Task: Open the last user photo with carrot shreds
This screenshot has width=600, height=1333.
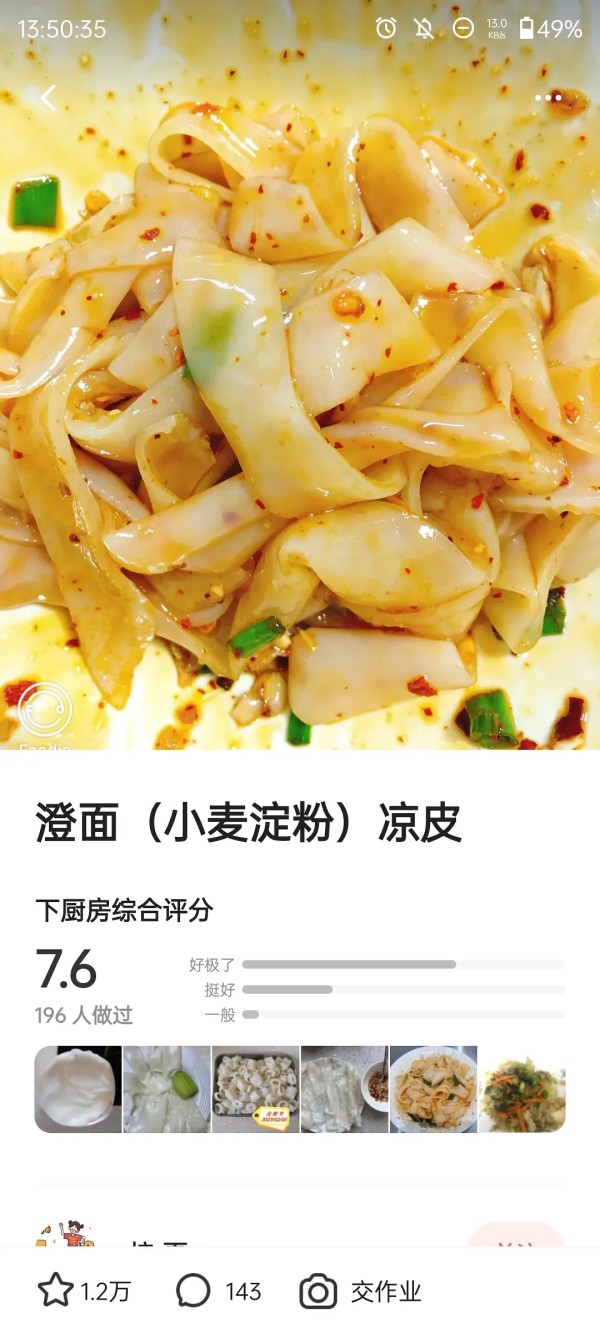Action: pos(521,1089)
